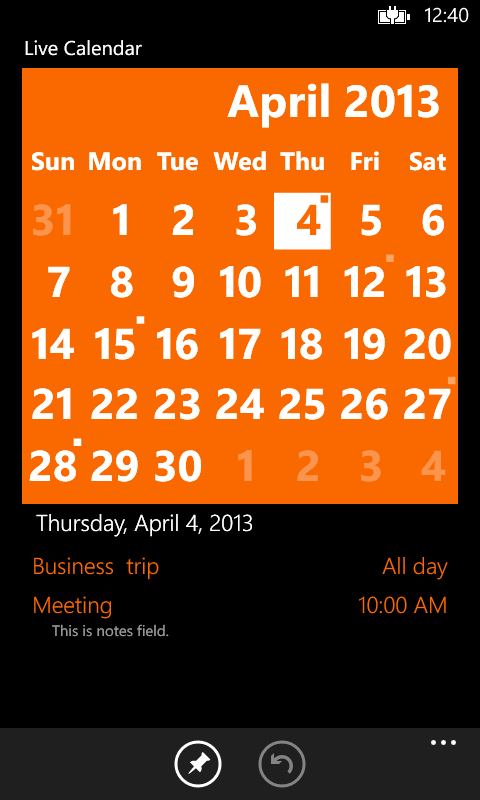
Task: Select April 28 on the calendar
Action: (53, 466)
